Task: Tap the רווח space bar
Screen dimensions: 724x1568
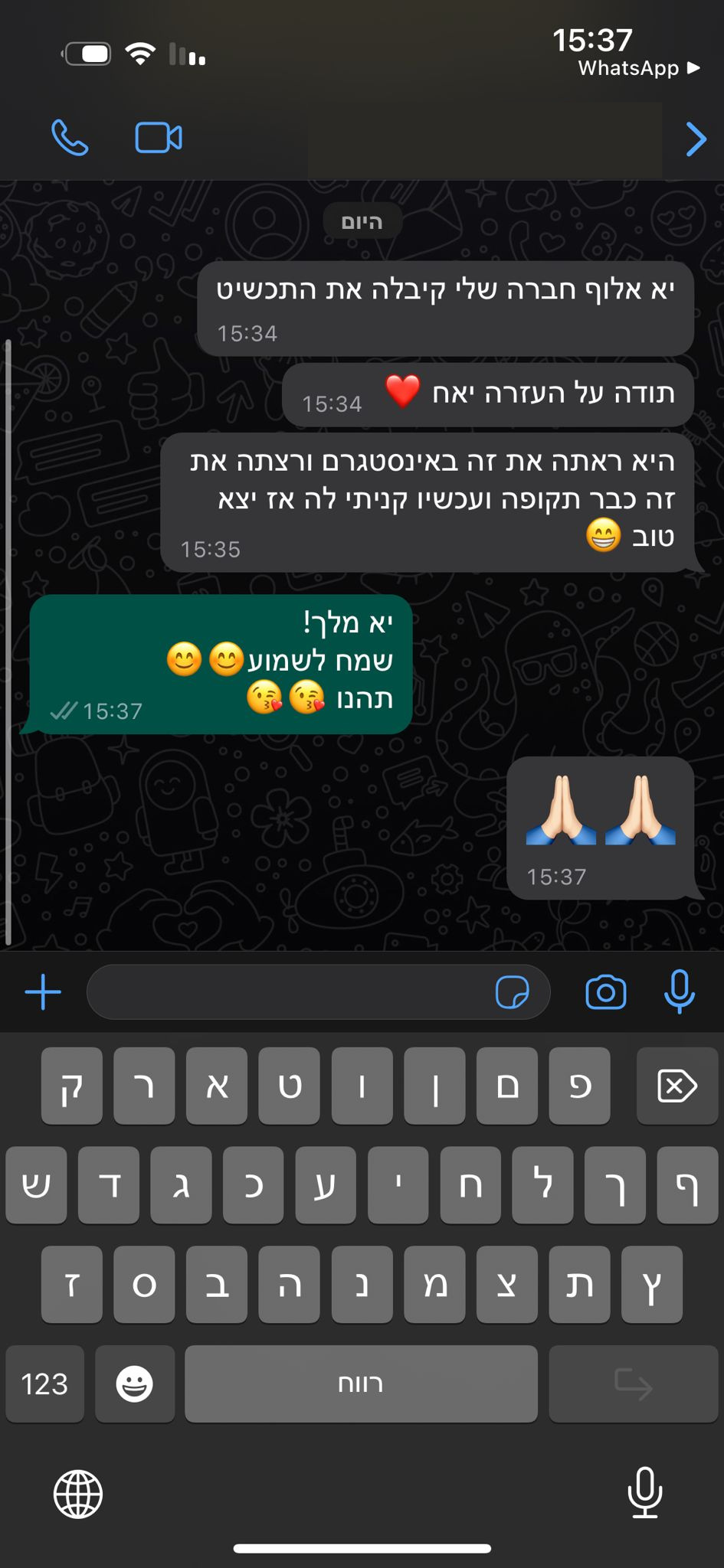Action: 361,1384
